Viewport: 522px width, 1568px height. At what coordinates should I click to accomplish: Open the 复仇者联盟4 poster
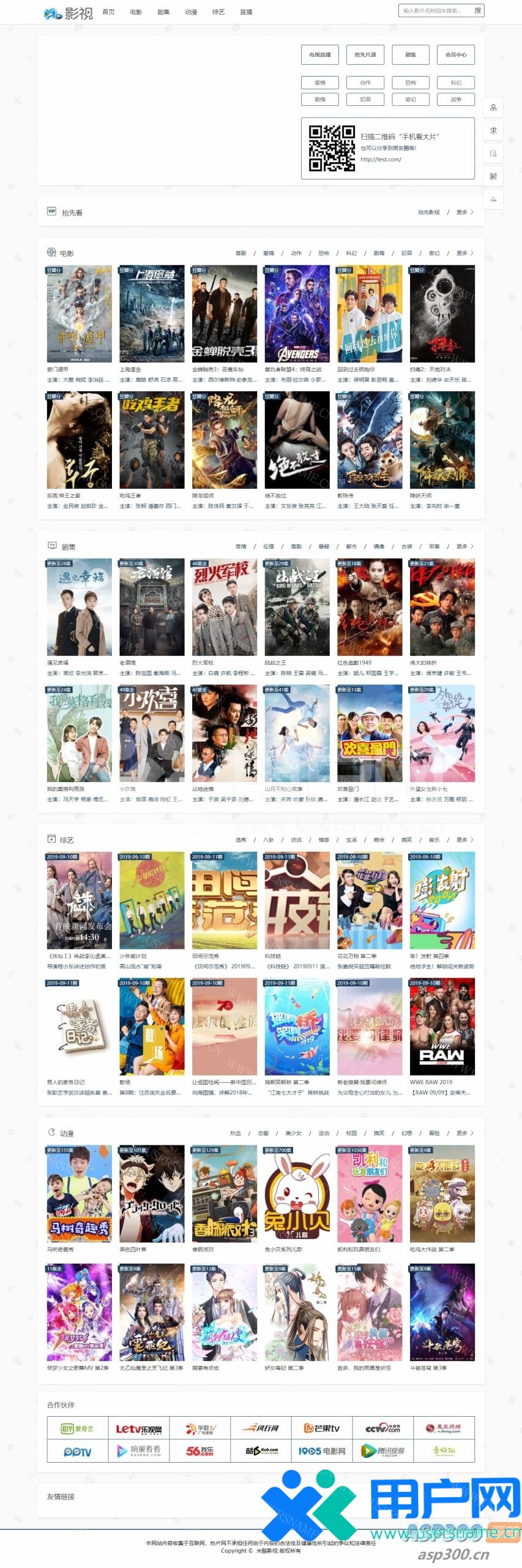click(297, 314)
